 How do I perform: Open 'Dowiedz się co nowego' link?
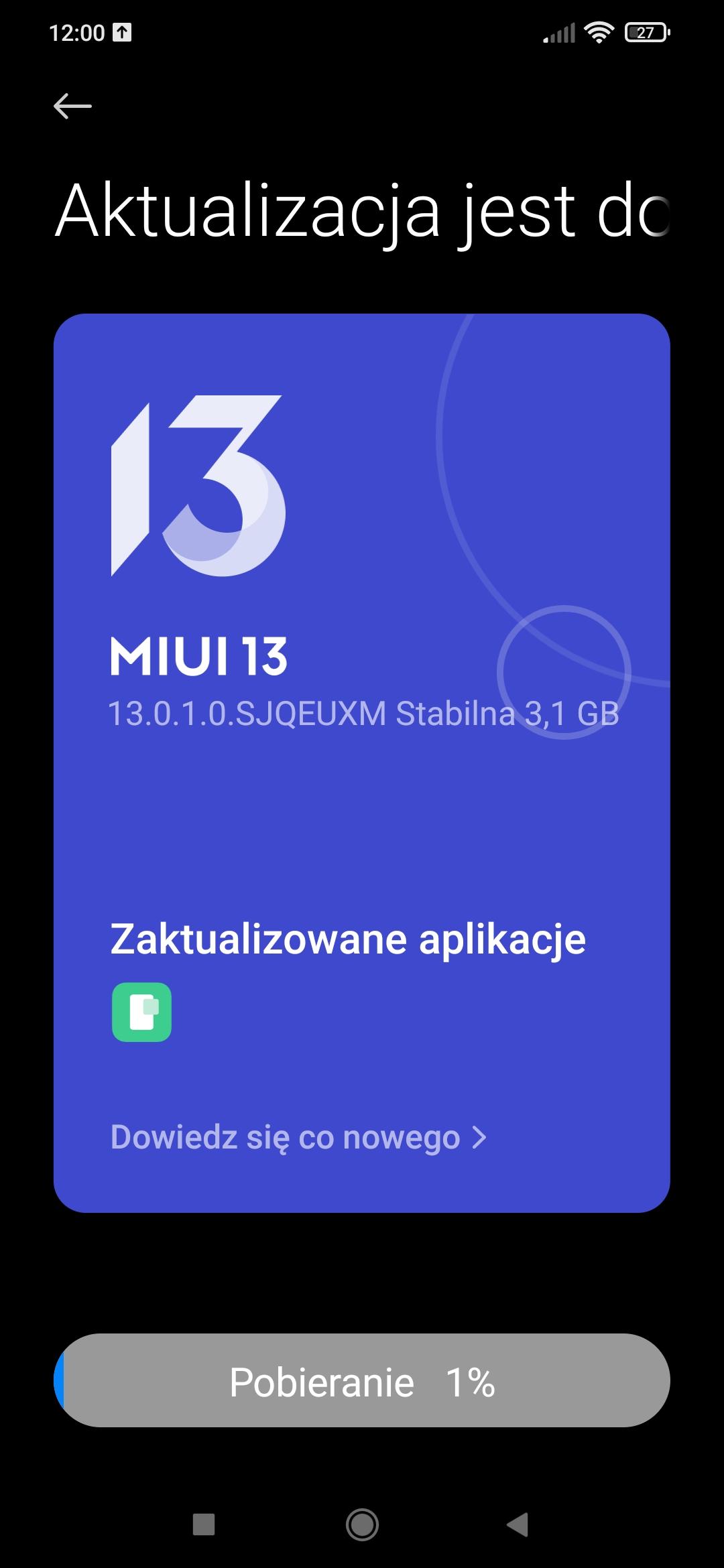tap(298, 1137)
